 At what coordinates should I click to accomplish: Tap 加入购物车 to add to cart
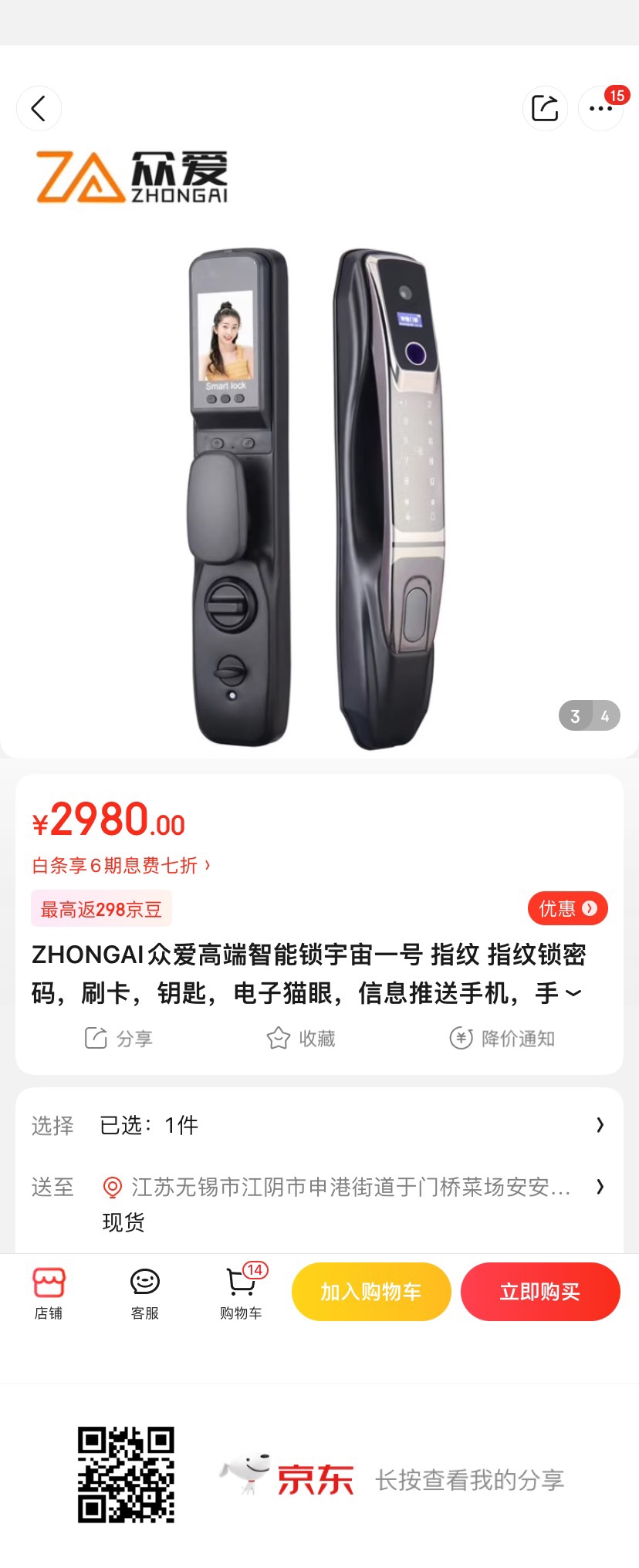click(371, 1292)
